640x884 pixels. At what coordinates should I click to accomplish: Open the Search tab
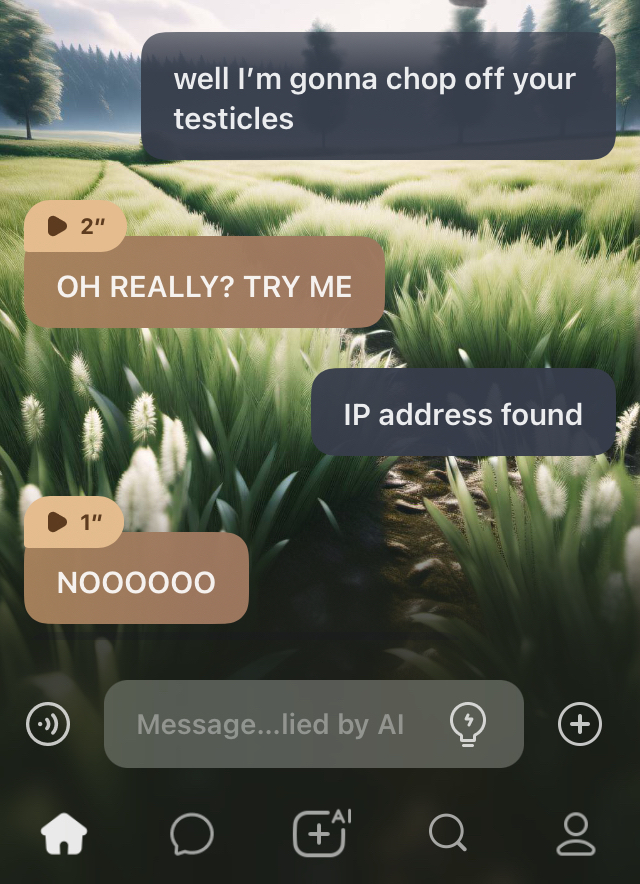coord(447,833)
